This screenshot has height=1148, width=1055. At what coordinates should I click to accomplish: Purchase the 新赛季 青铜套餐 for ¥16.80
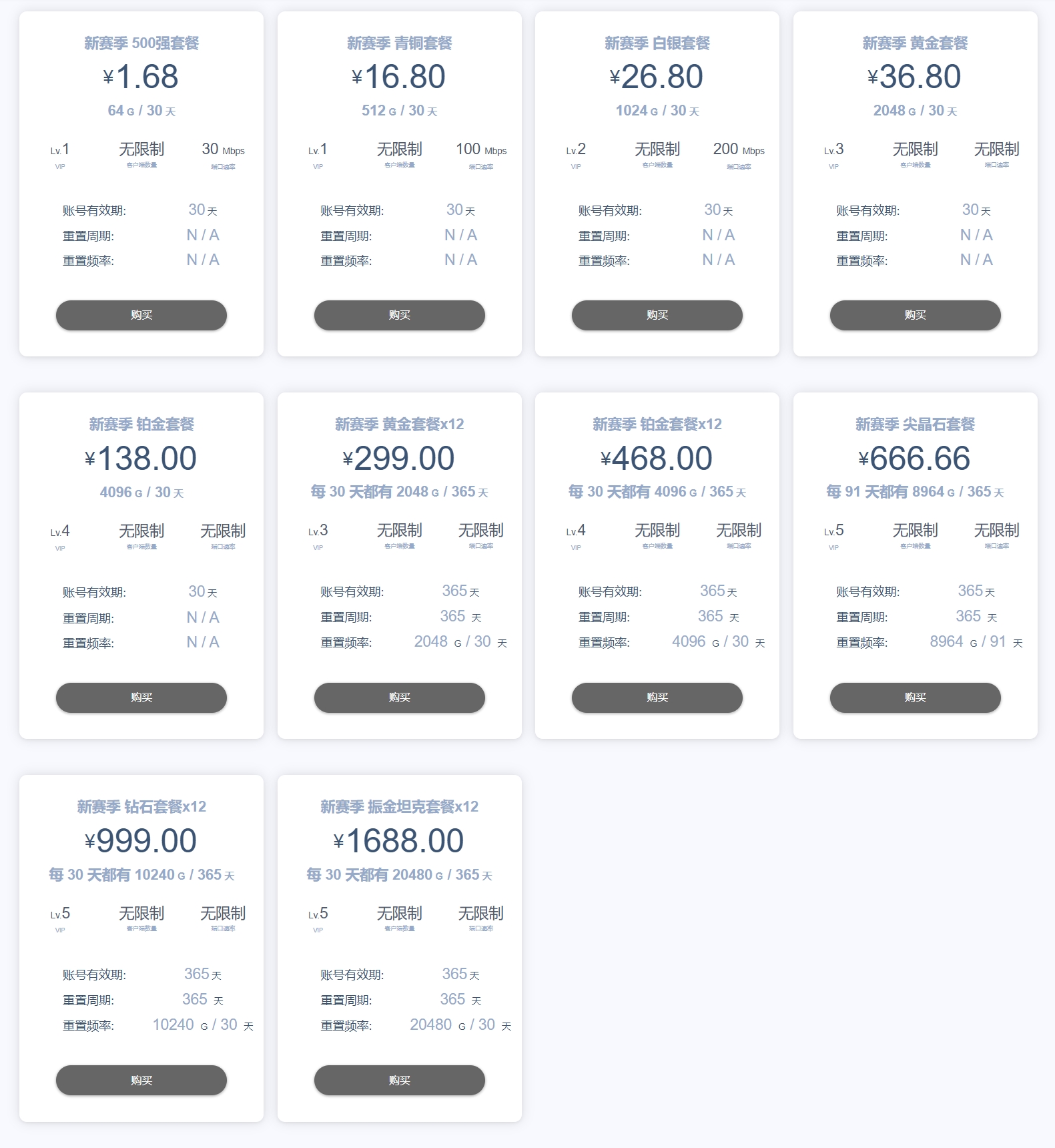point(399,315)
